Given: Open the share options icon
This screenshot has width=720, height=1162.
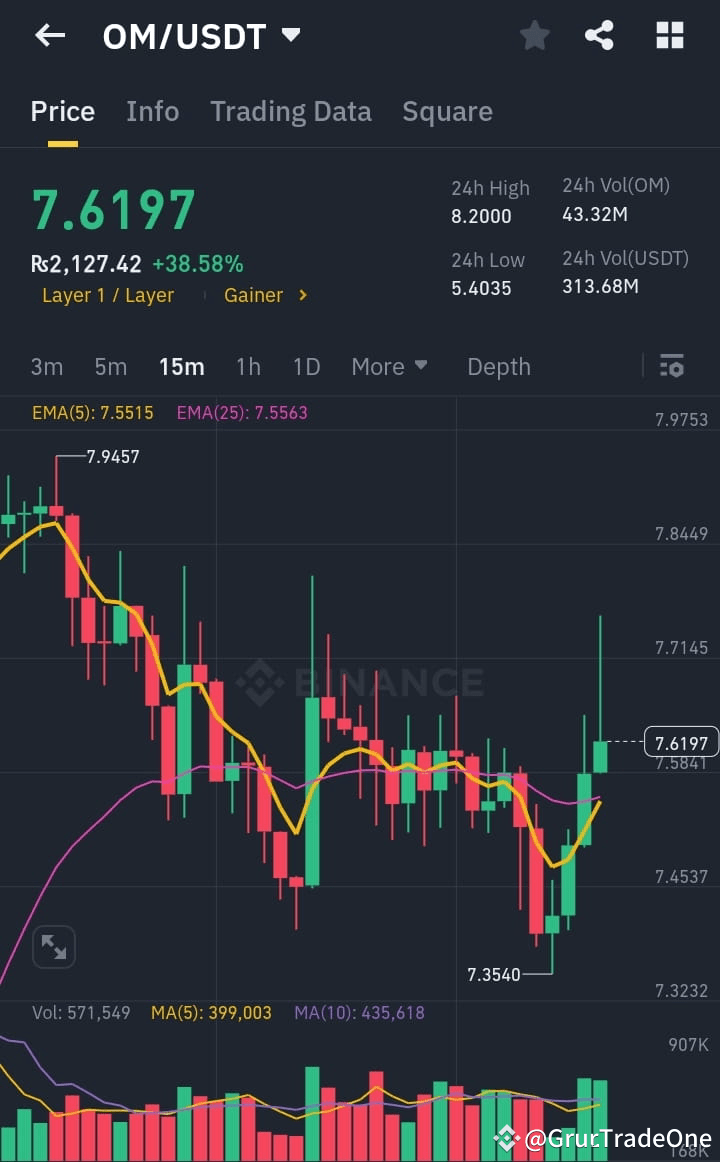Looking at the screenshot, I should click(x=600, y=35).
